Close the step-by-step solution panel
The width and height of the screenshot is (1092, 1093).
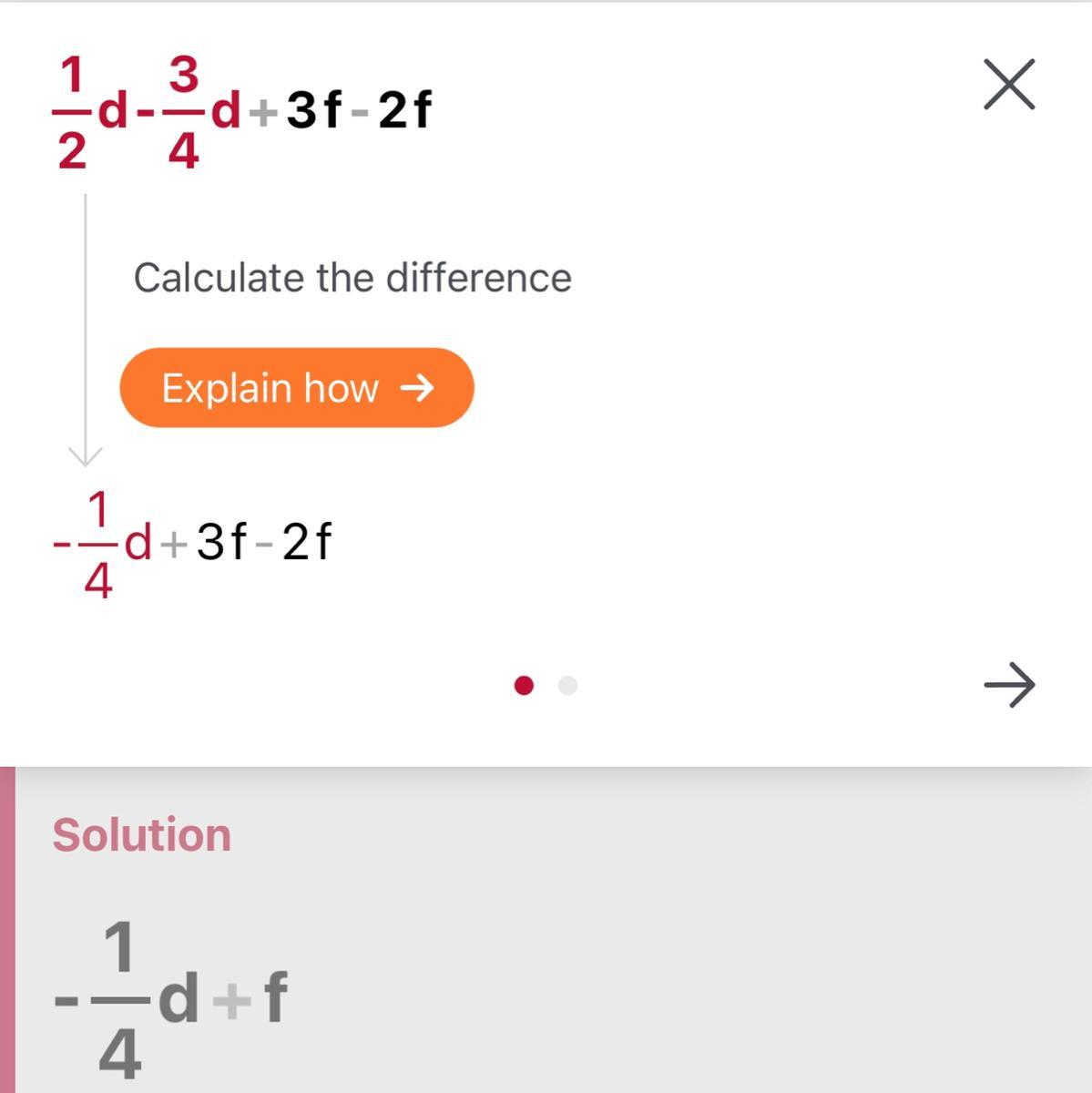click(x=1009, y=85)
